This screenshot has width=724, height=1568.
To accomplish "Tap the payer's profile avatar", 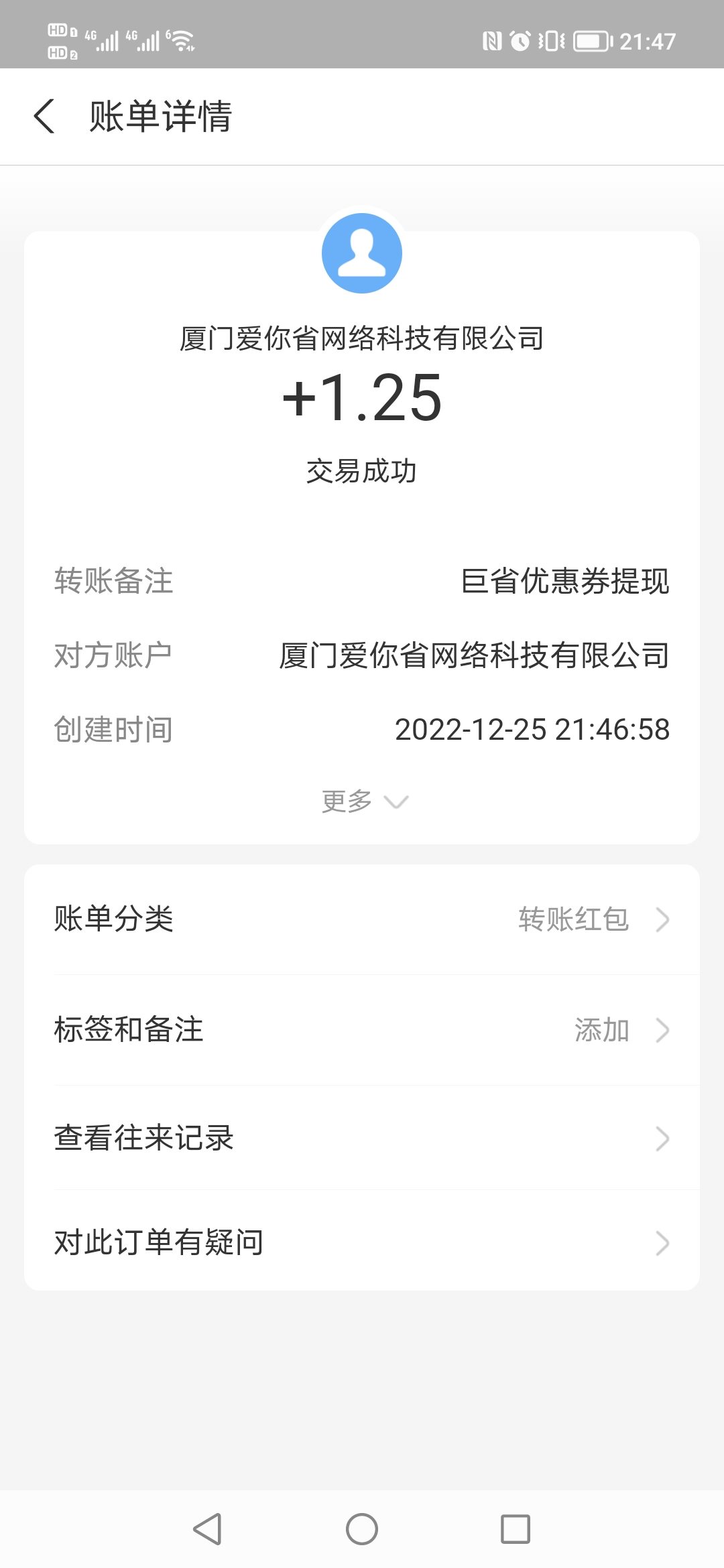I will click(362, 253).
